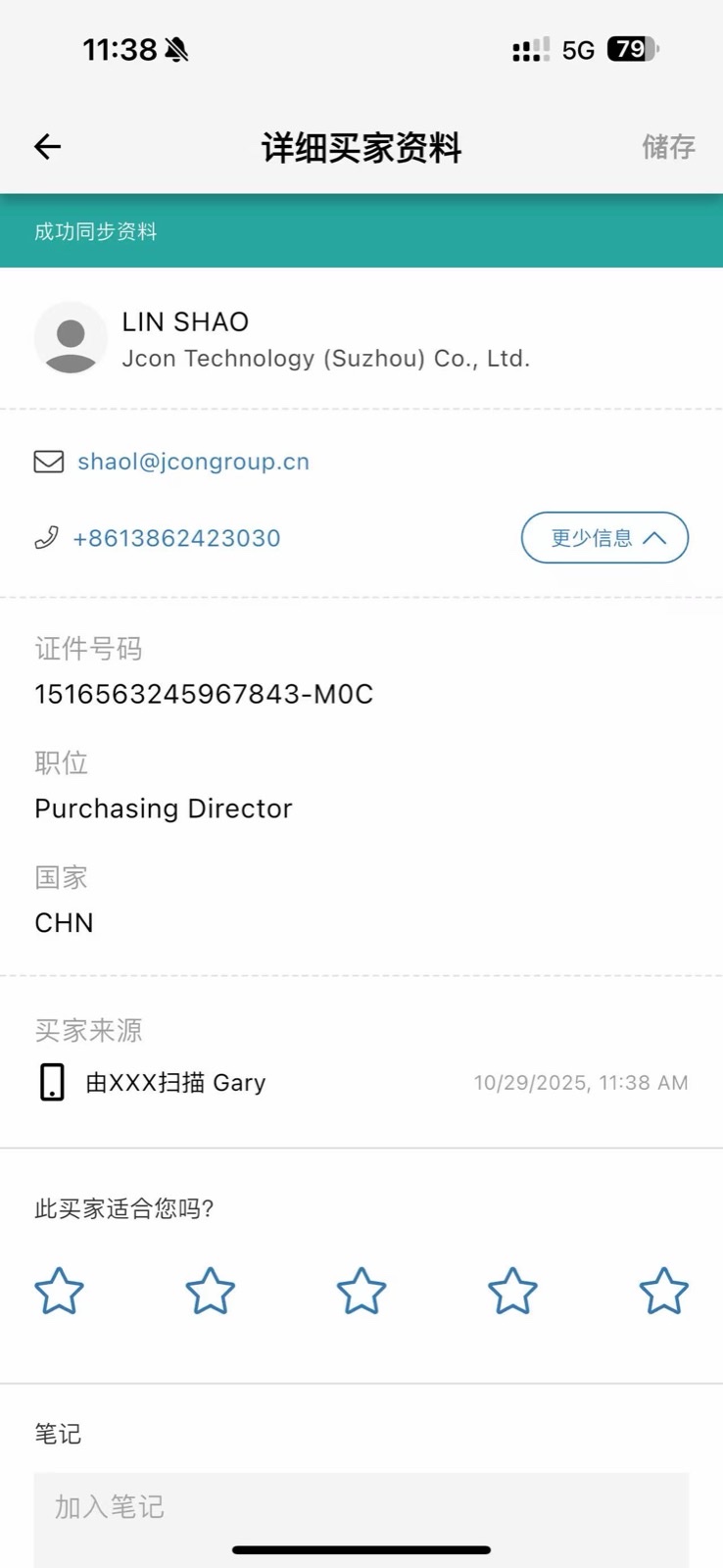
Task: Rate this buyer four stars
Action: tap(512, 1291)
